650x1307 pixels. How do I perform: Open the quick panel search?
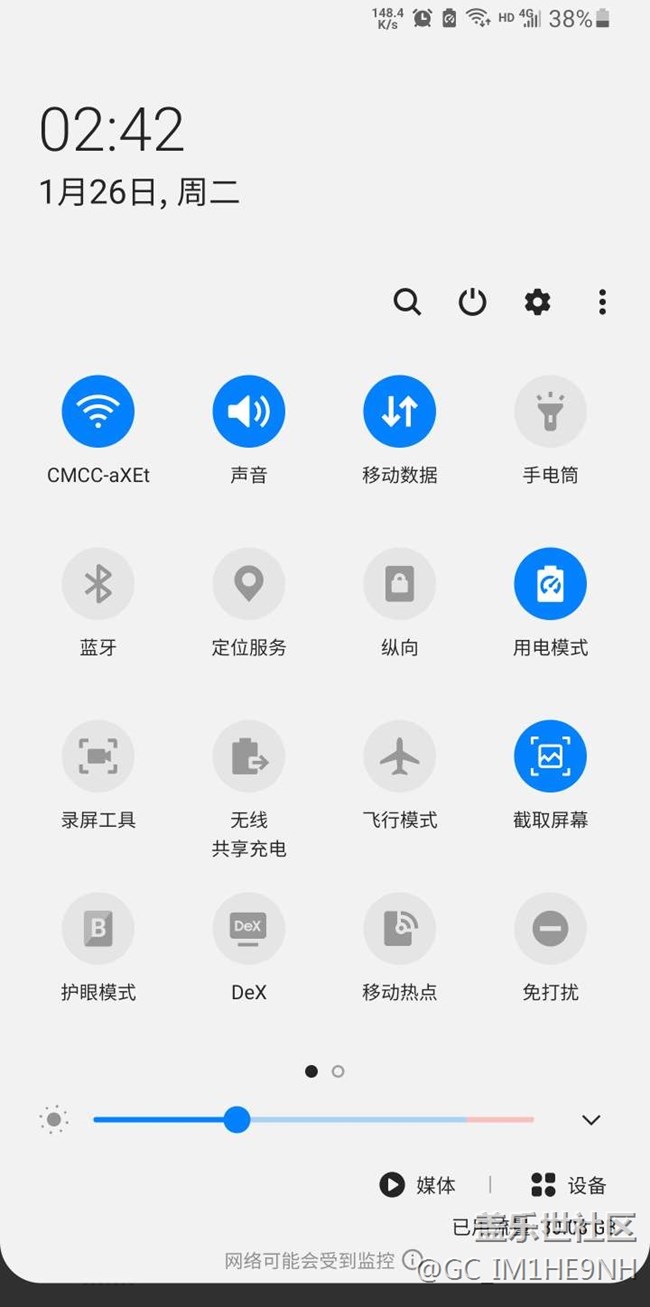coord(407,302)
